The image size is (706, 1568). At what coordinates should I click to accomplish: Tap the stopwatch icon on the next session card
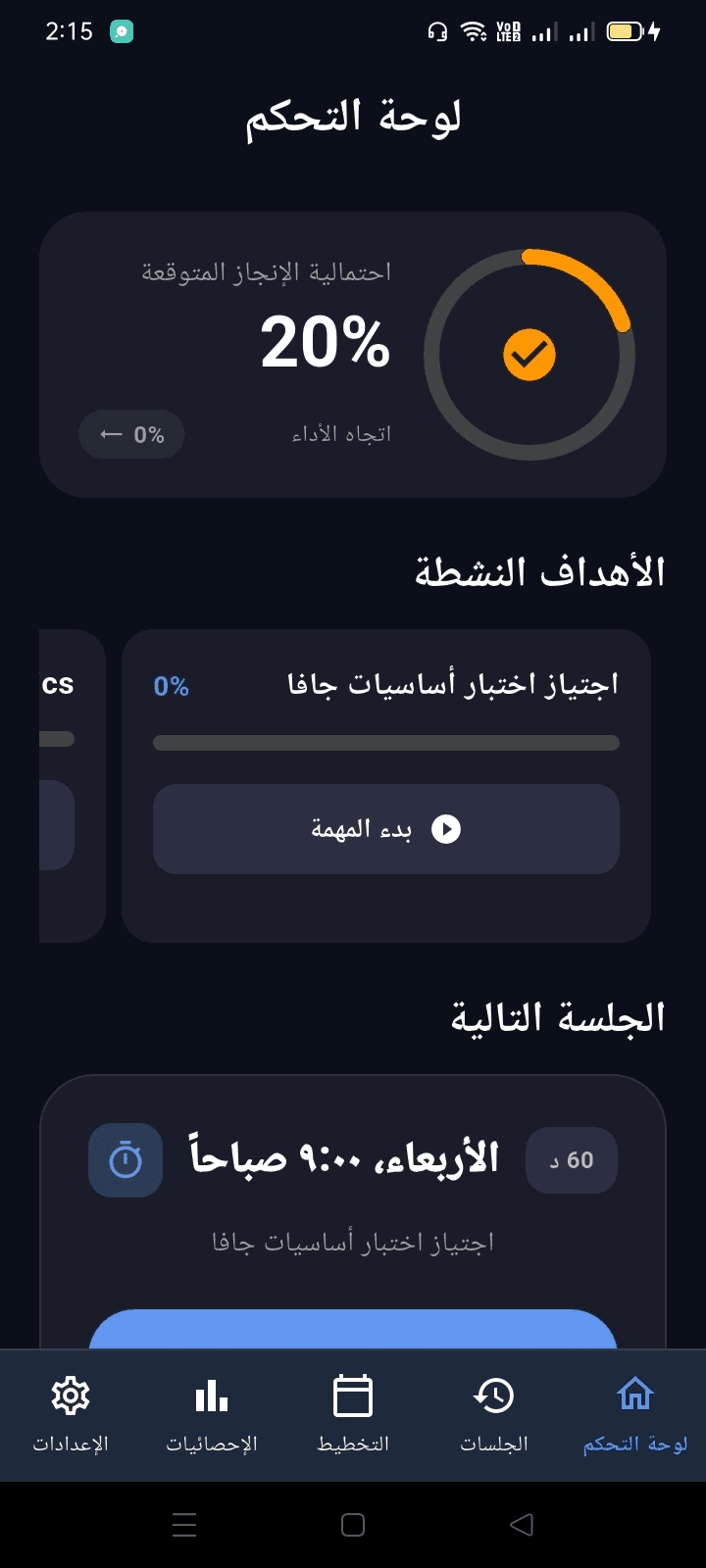point(125,1160)
